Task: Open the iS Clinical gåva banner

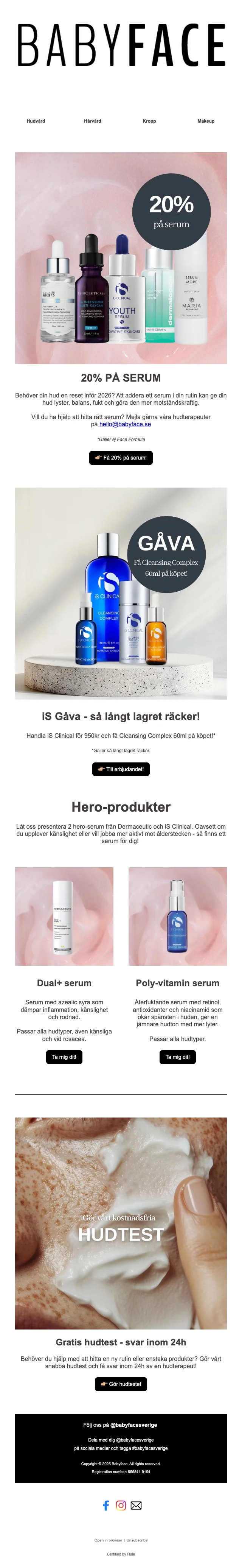Action: coord(120,593)
